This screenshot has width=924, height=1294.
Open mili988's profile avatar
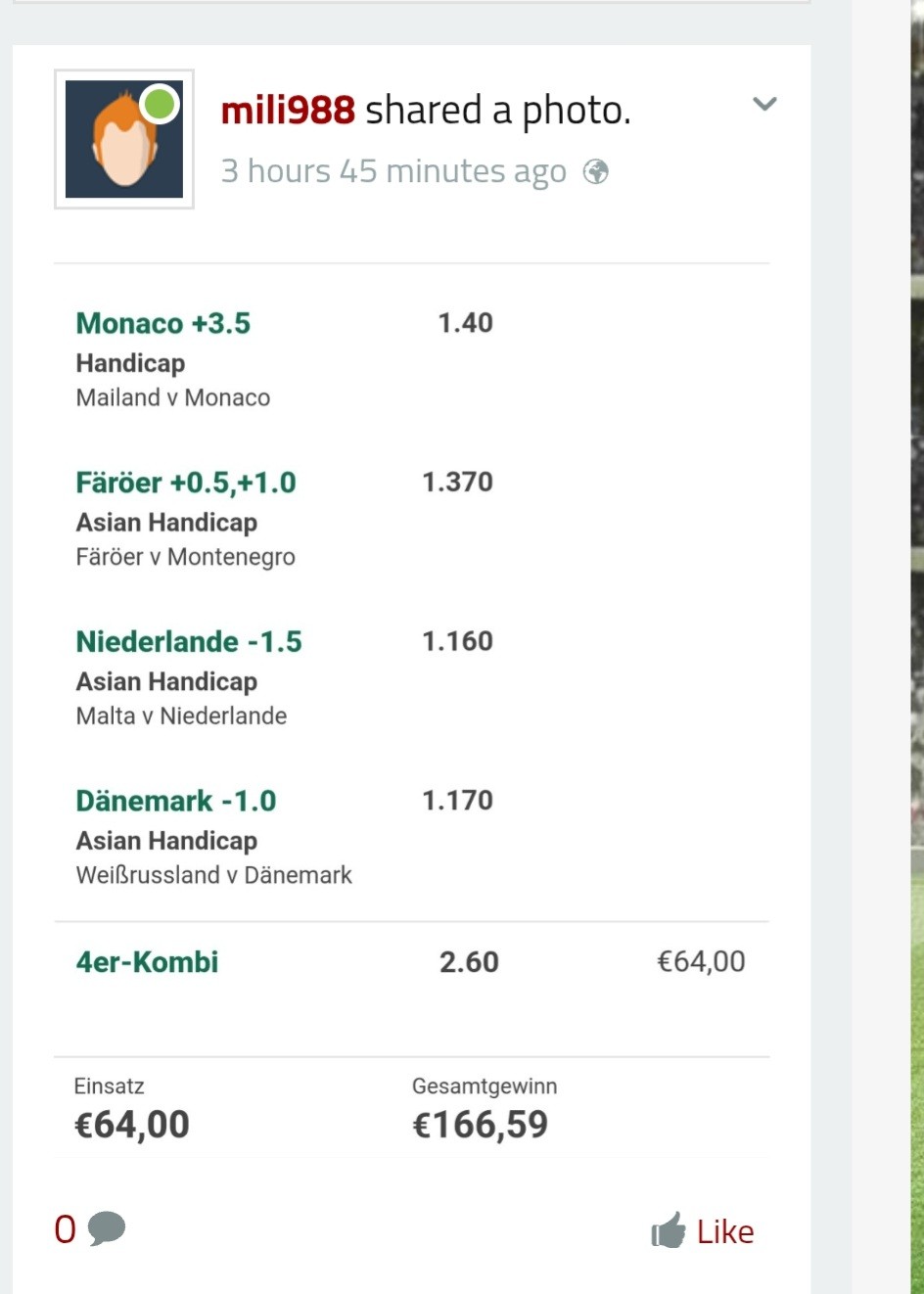(x=124, y=139)
